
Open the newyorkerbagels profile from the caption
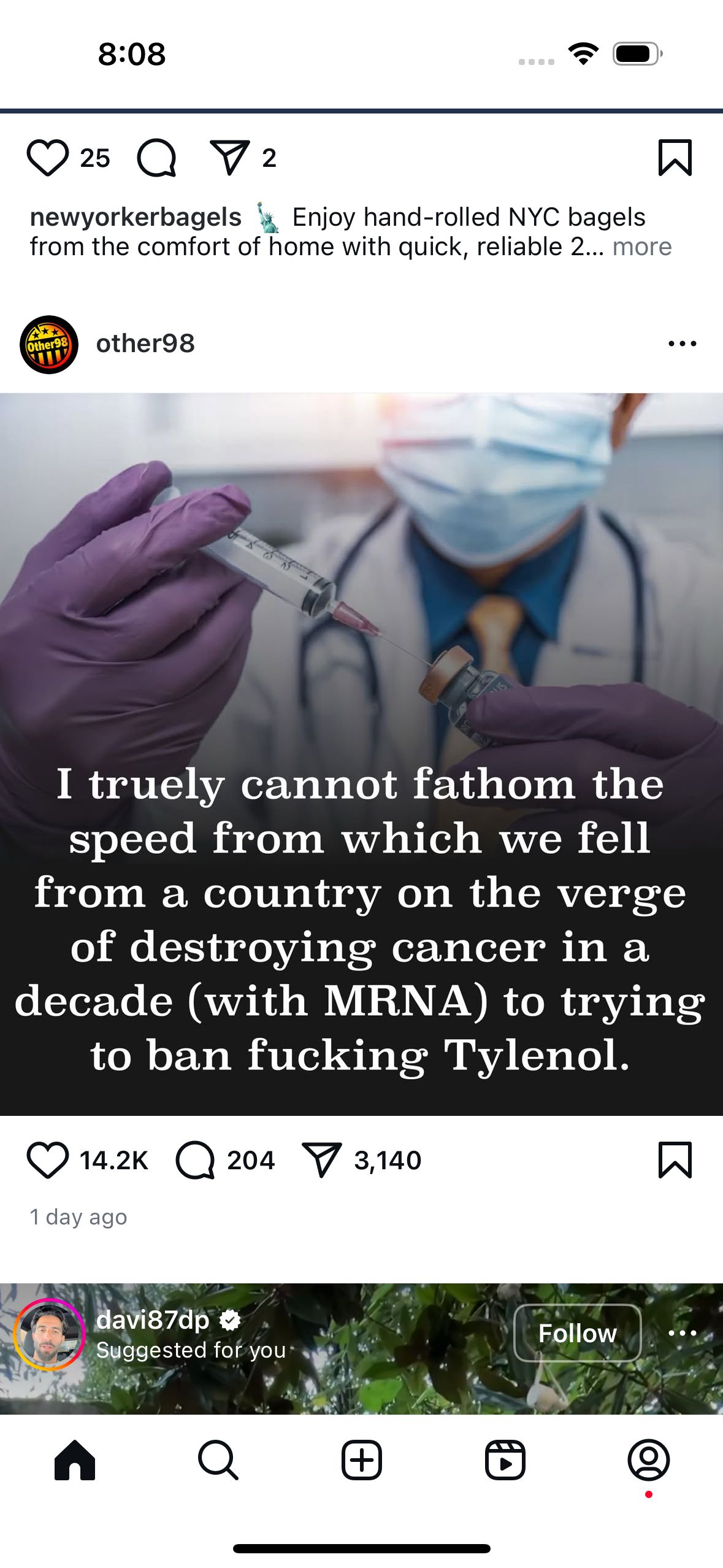tap(136, 217)
